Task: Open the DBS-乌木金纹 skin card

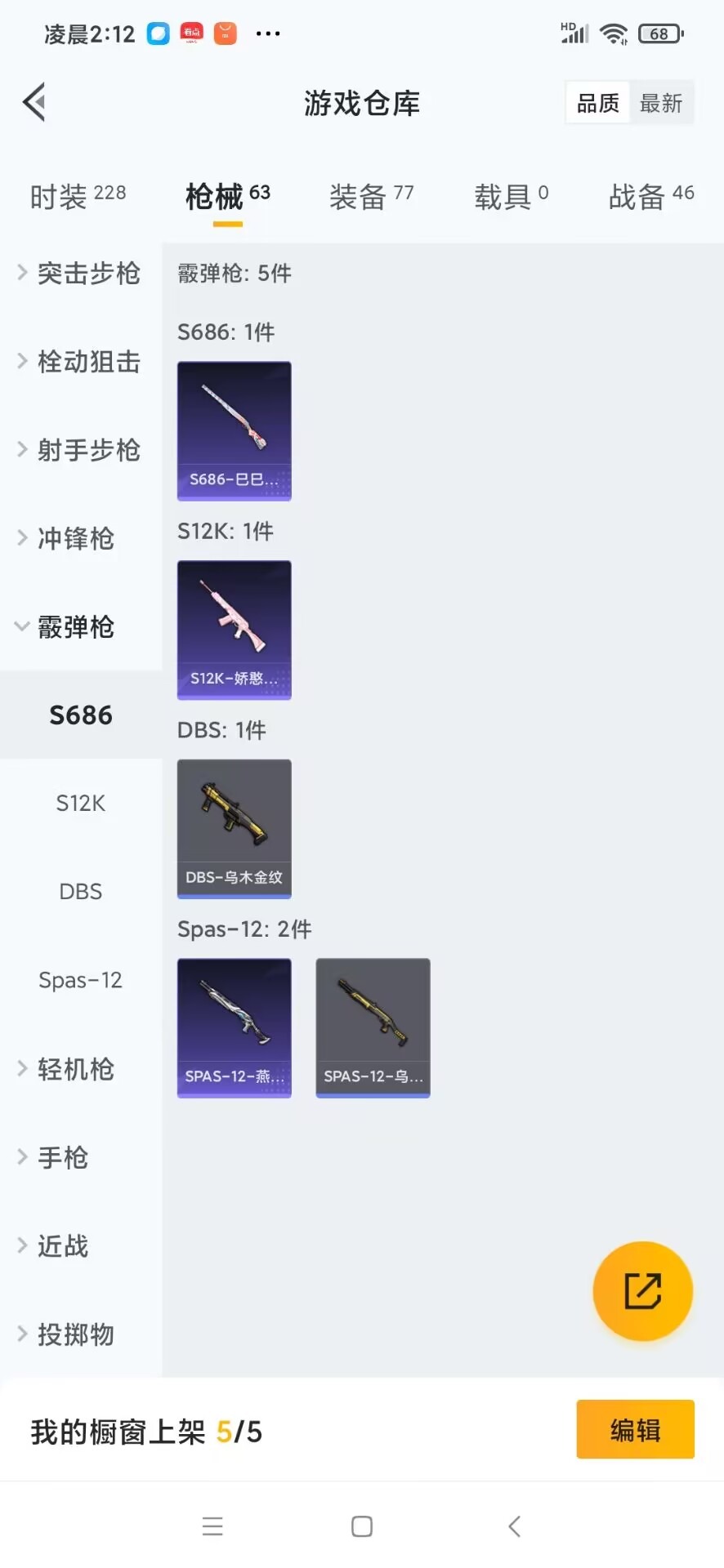Action: [235, 828]
